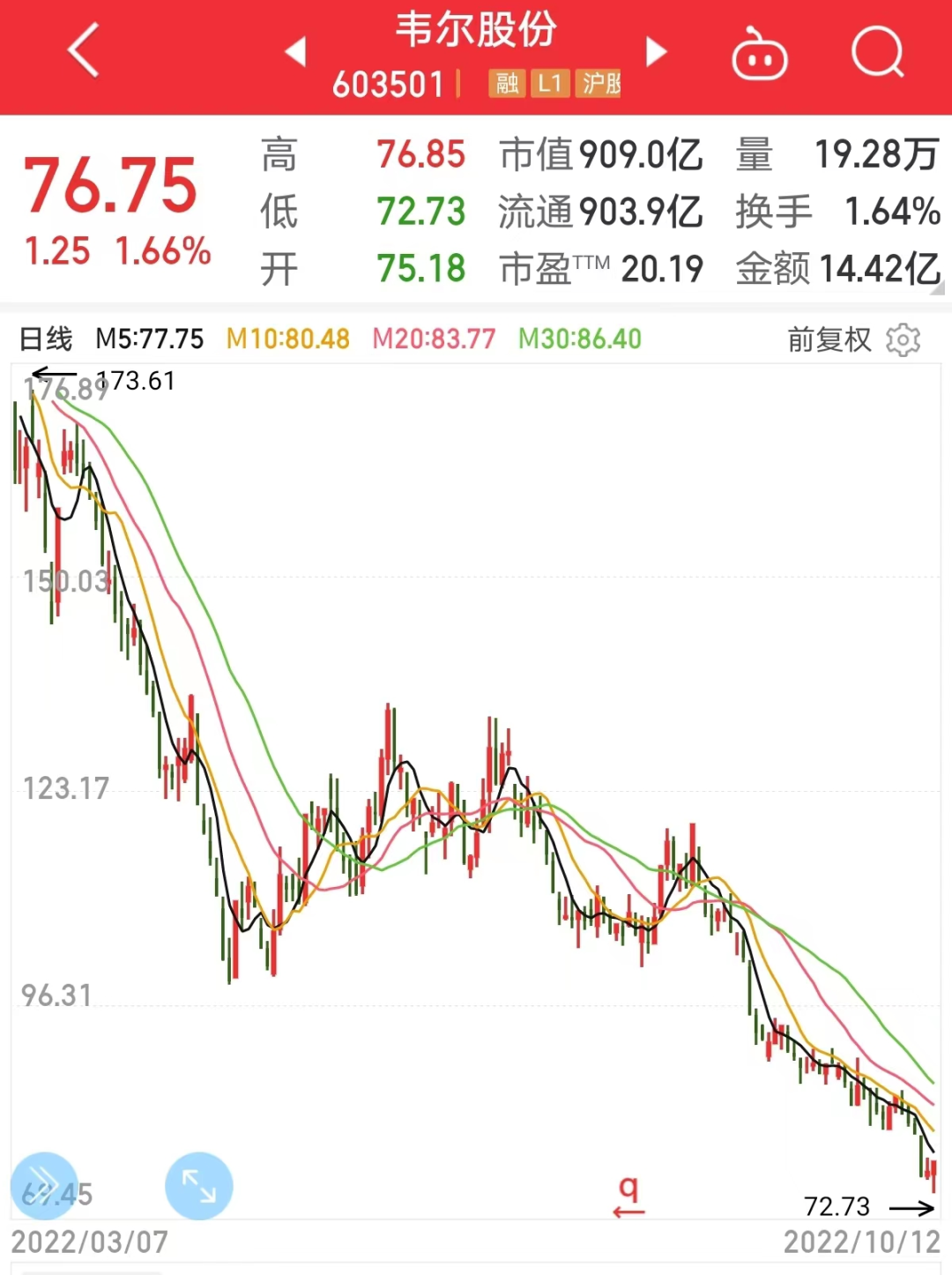
Task: Open the chart settings gear
Action: 903,339
